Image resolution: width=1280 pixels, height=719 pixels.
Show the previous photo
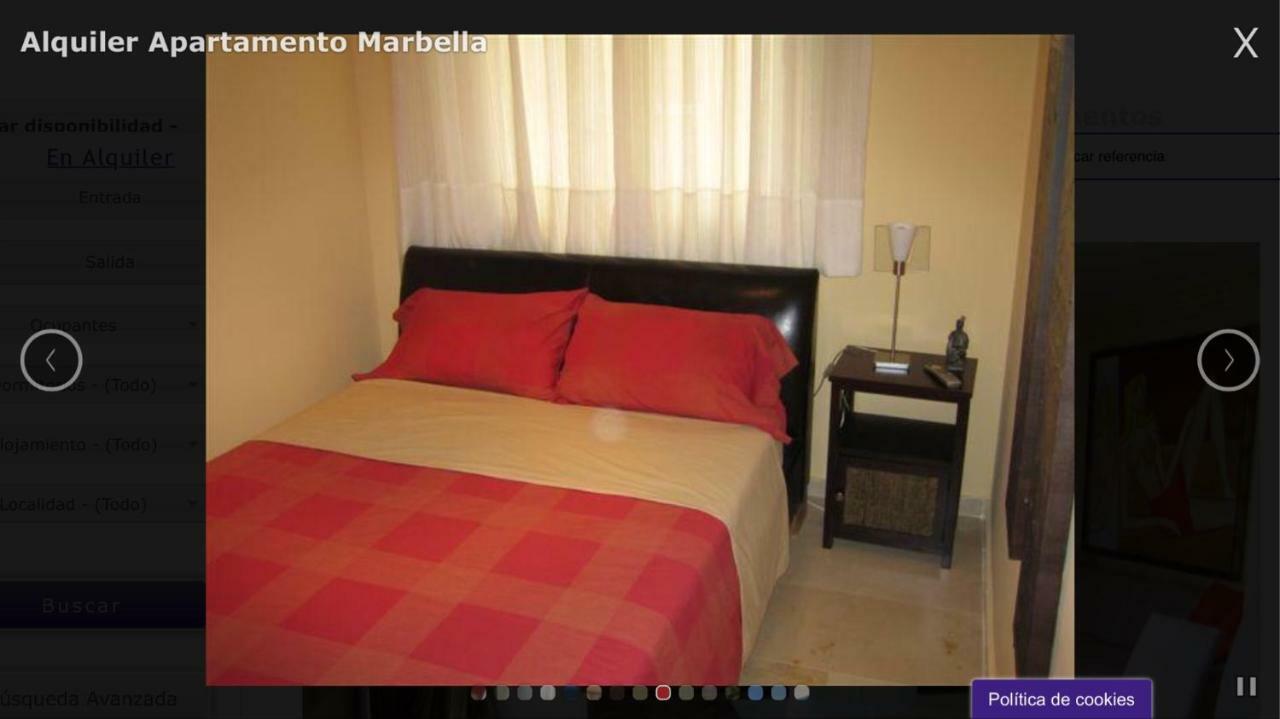coord(51,360)
